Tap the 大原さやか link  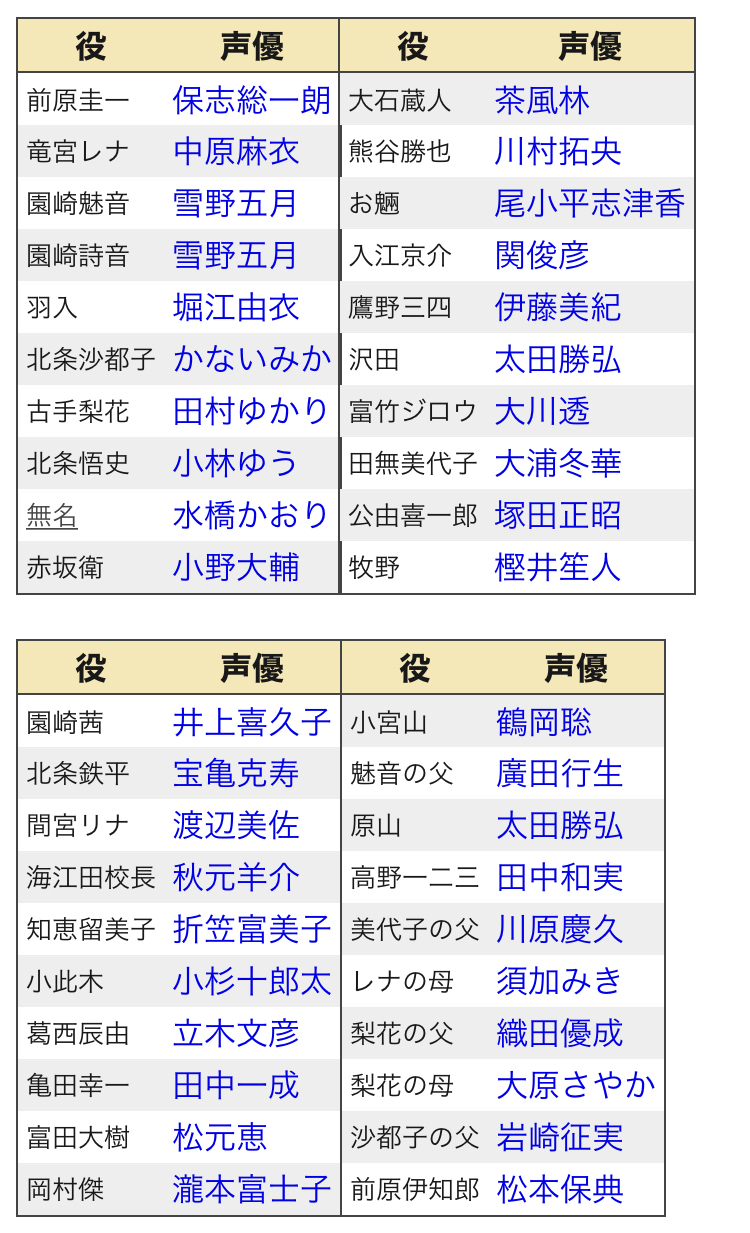(576, 1086)
